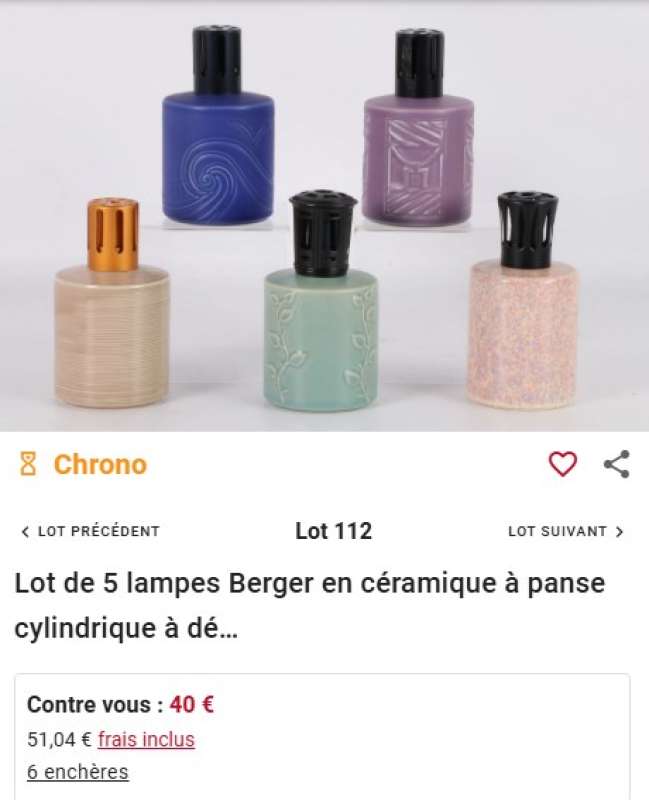View the 6 enchères bid history
This screenshot has height=800, width=649.
tap(78, 772)
